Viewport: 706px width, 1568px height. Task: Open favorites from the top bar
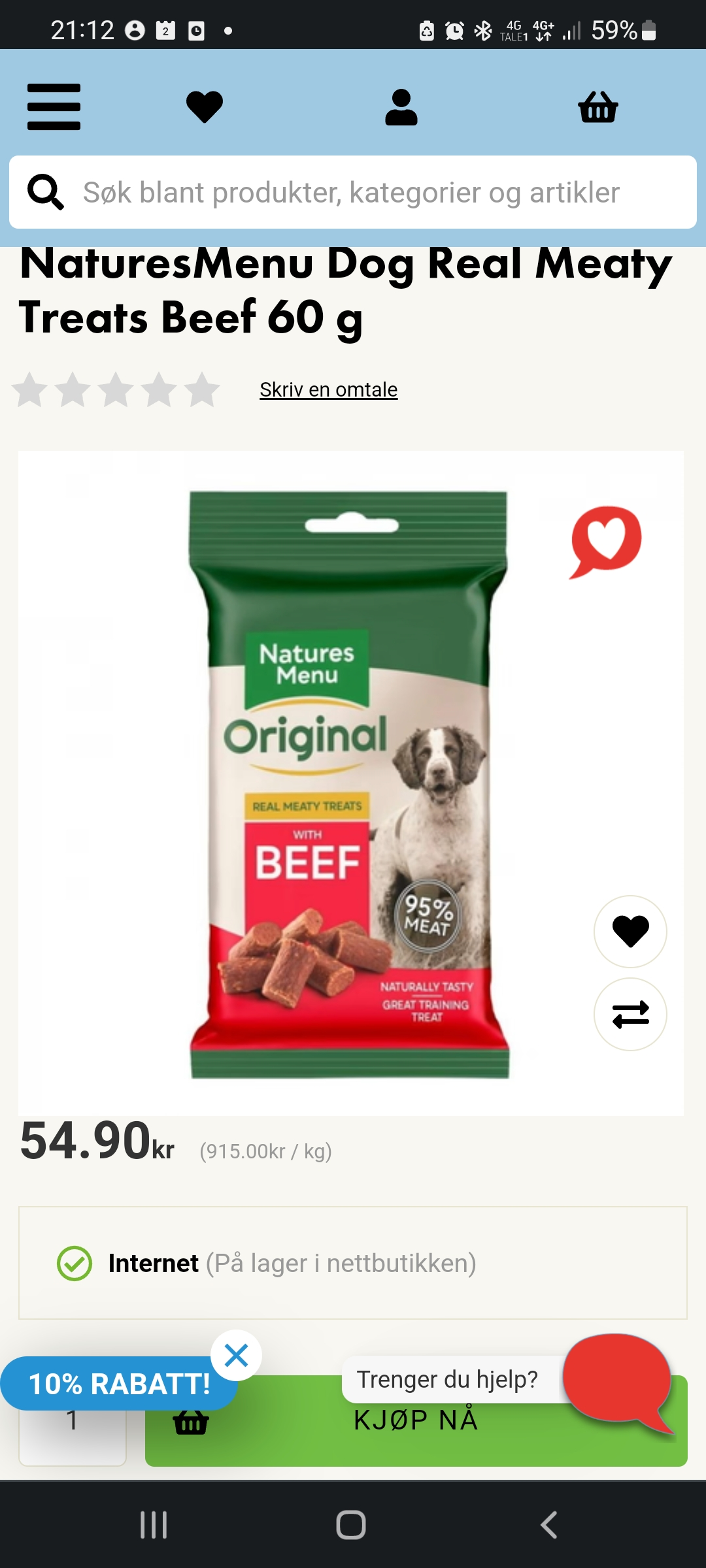205,107
